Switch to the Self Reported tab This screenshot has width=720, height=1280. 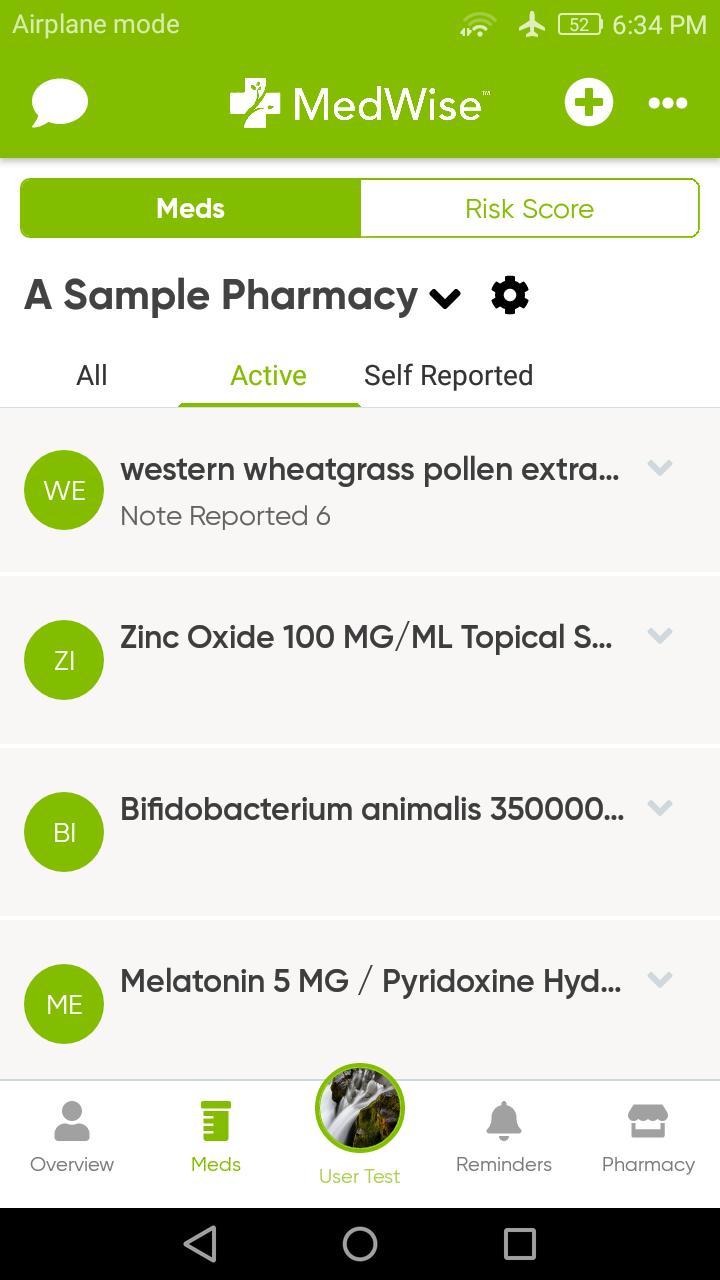pos(448,375)
